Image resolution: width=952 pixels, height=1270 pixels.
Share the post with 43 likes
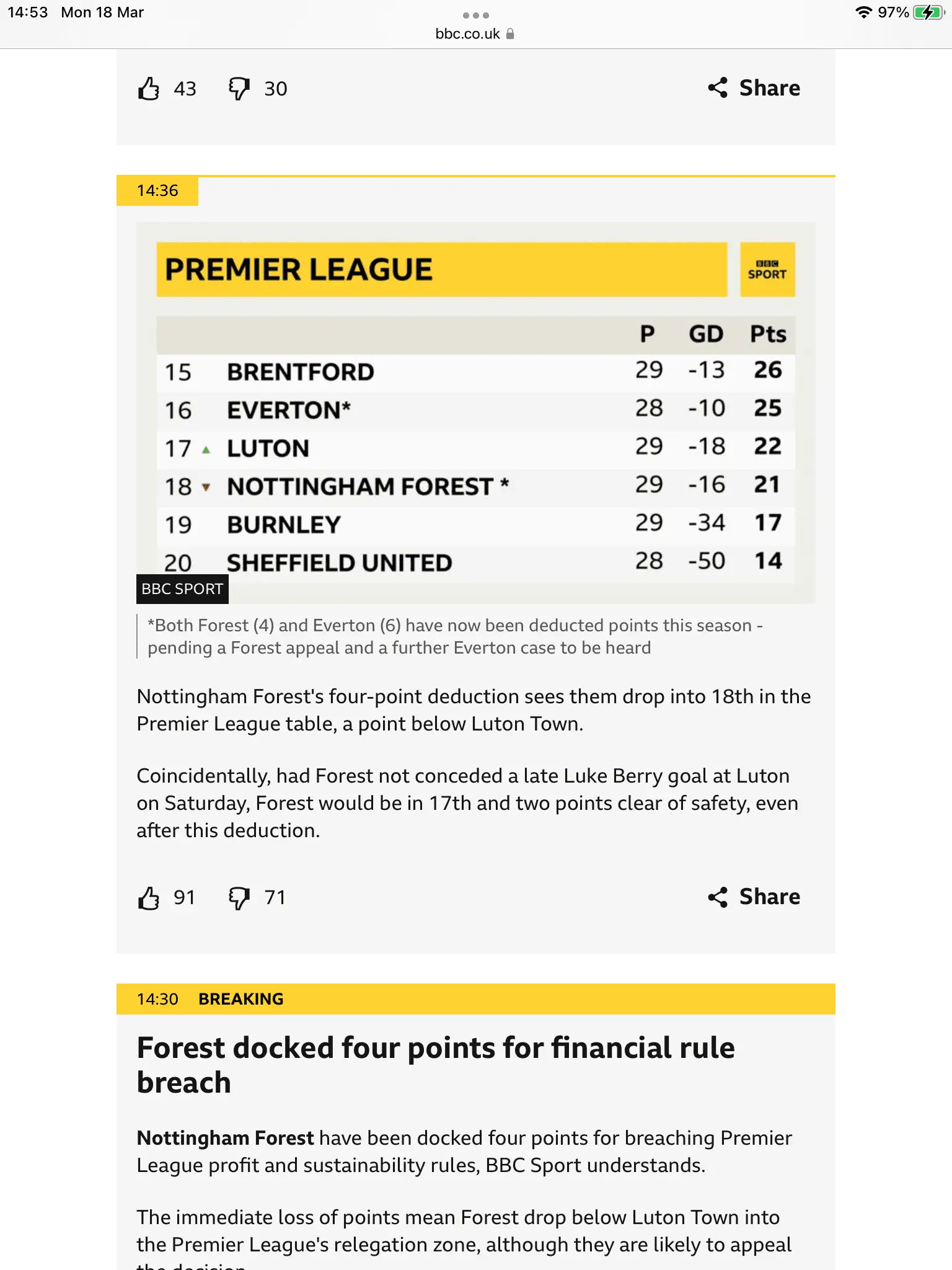tap(754, 88)
